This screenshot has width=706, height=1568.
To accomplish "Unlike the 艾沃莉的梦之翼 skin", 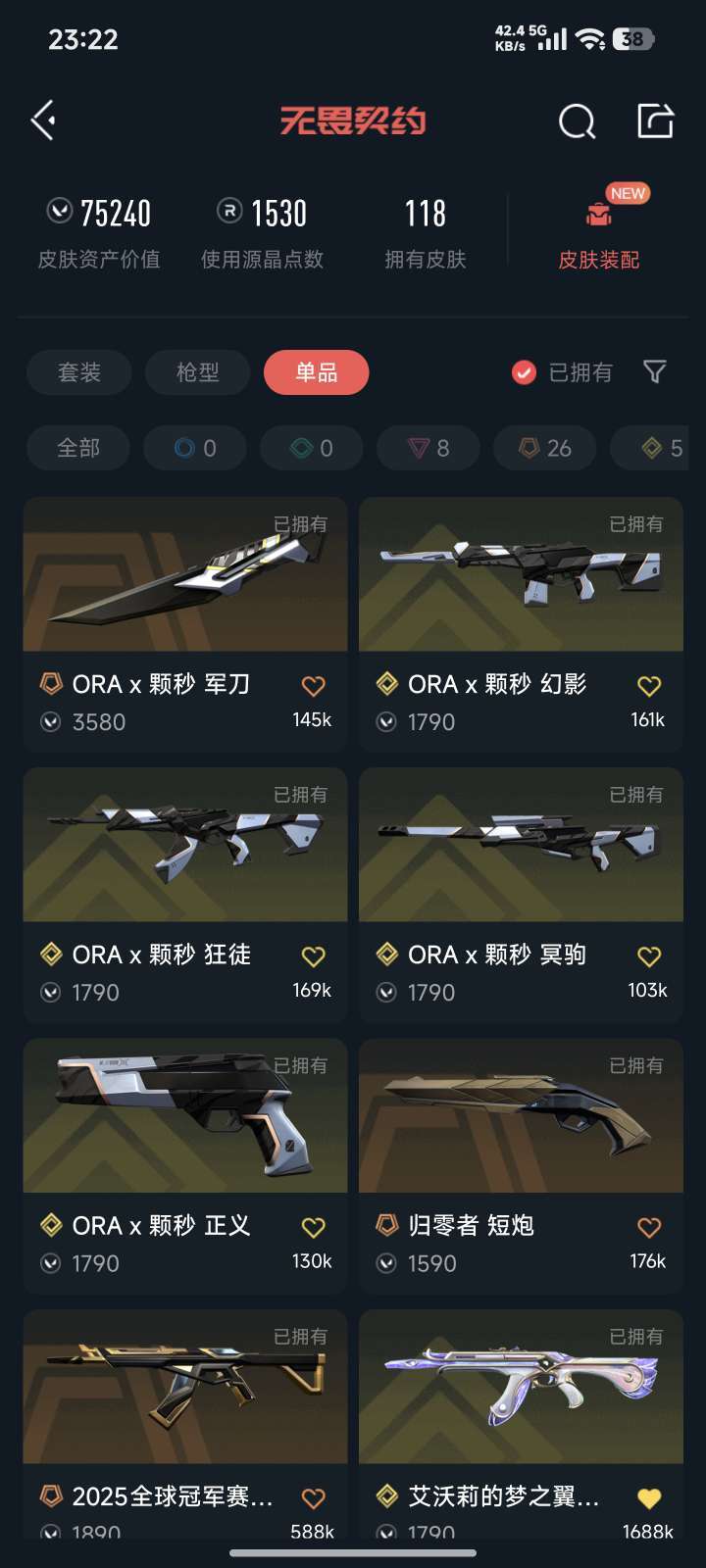I will tap(649, 1498).
